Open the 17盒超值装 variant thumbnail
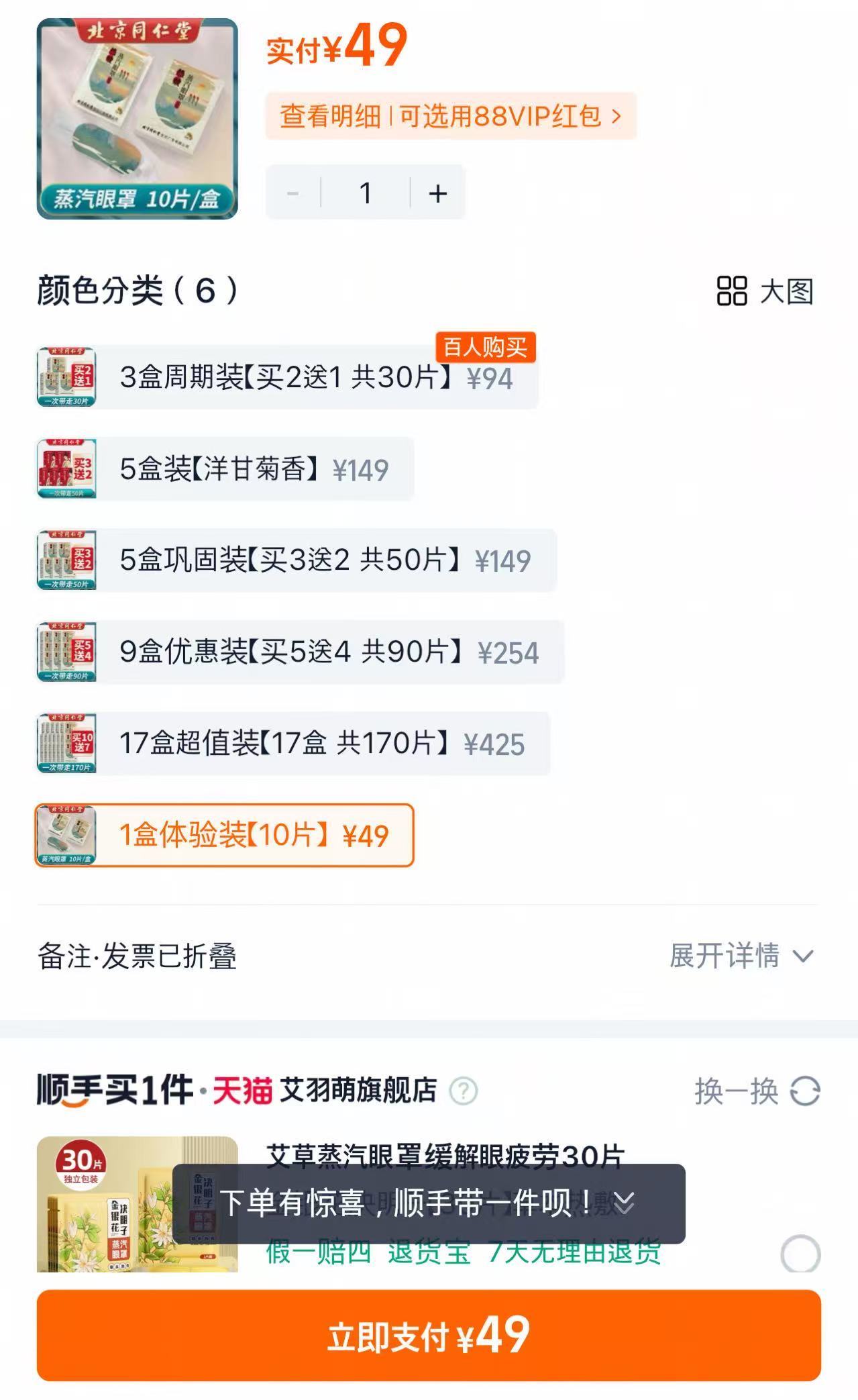The height and width of the screenshot is (1400, 858). click(67, 743)
